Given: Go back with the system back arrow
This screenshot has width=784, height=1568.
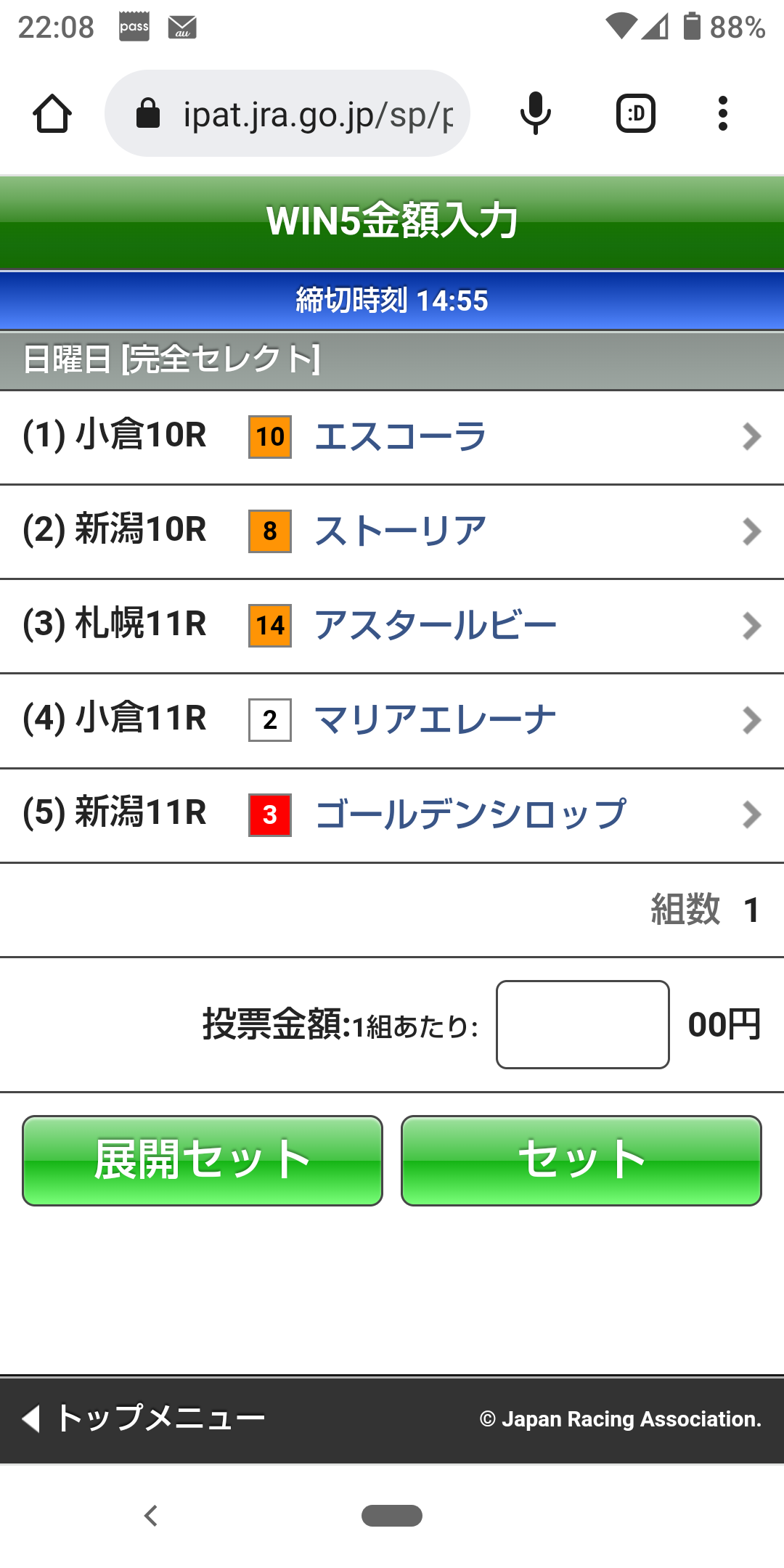Looking at the screenshot, I should [151, 1516].
